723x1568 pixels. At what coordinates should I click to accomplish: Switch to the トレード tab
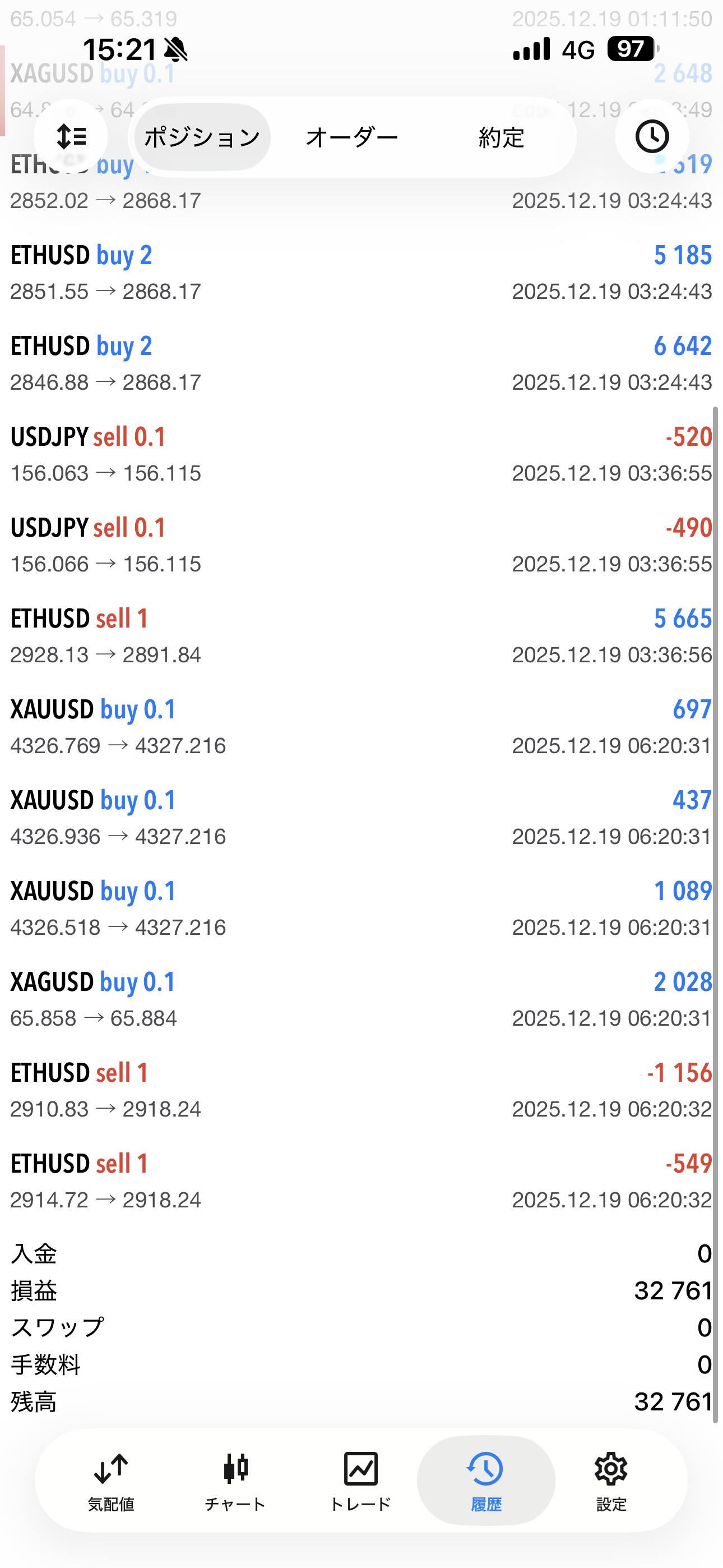tap(360, 1481)
